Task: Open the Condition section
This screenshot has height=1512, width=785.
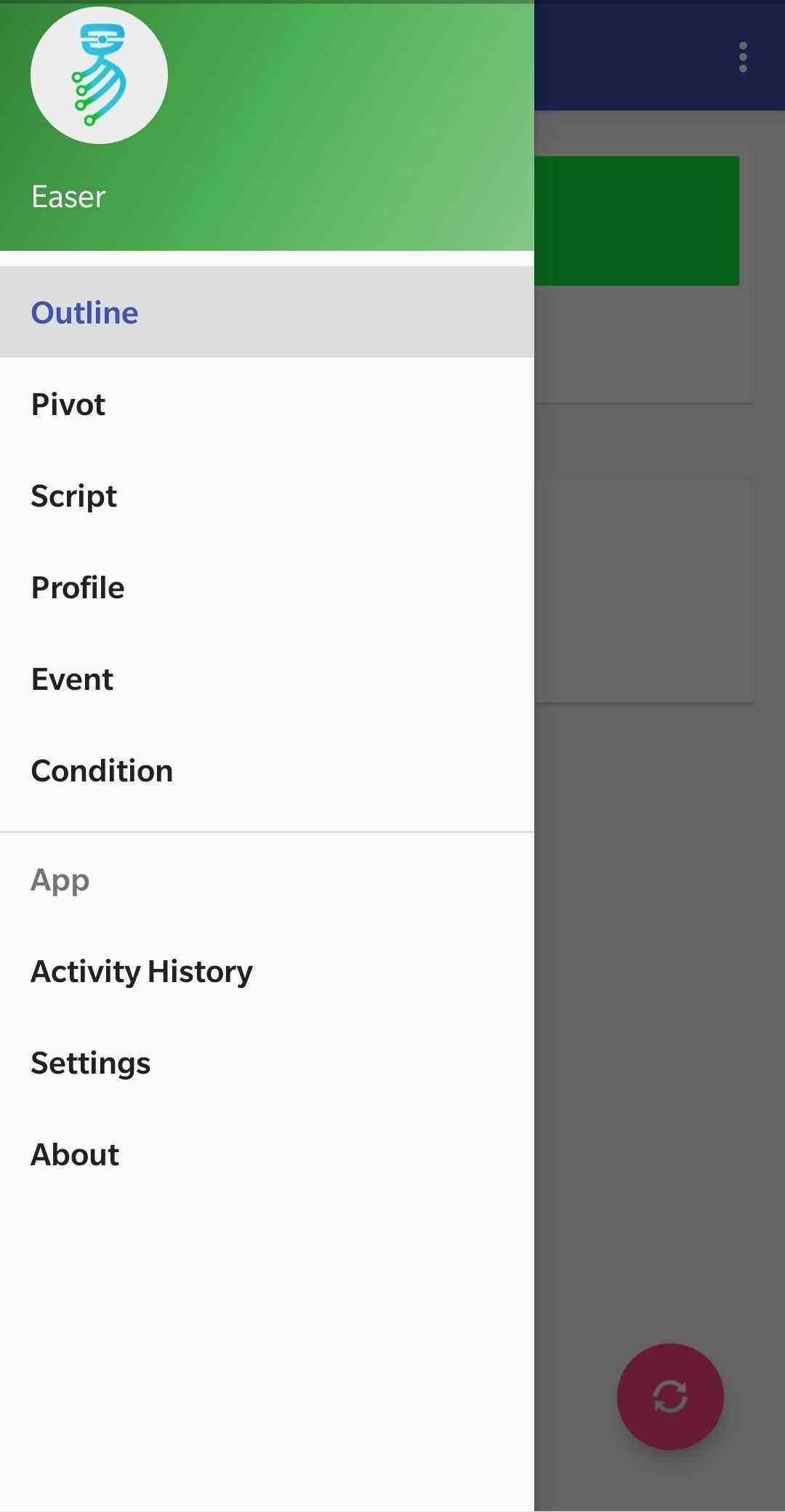Action: (102, 771)
